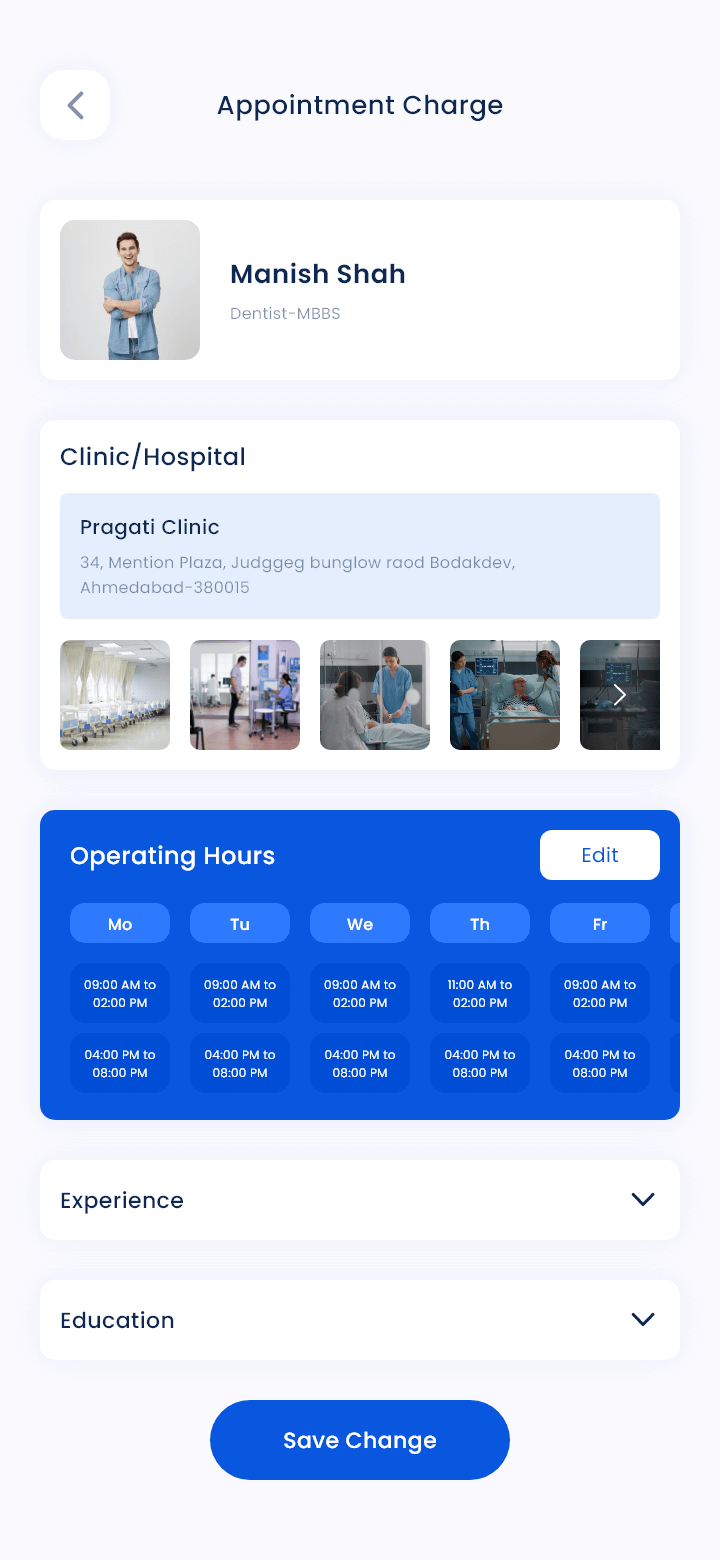Go back using the top arrow
Image resolution: width=720 pixels, height=1560 pixels.
click(75, 105)
